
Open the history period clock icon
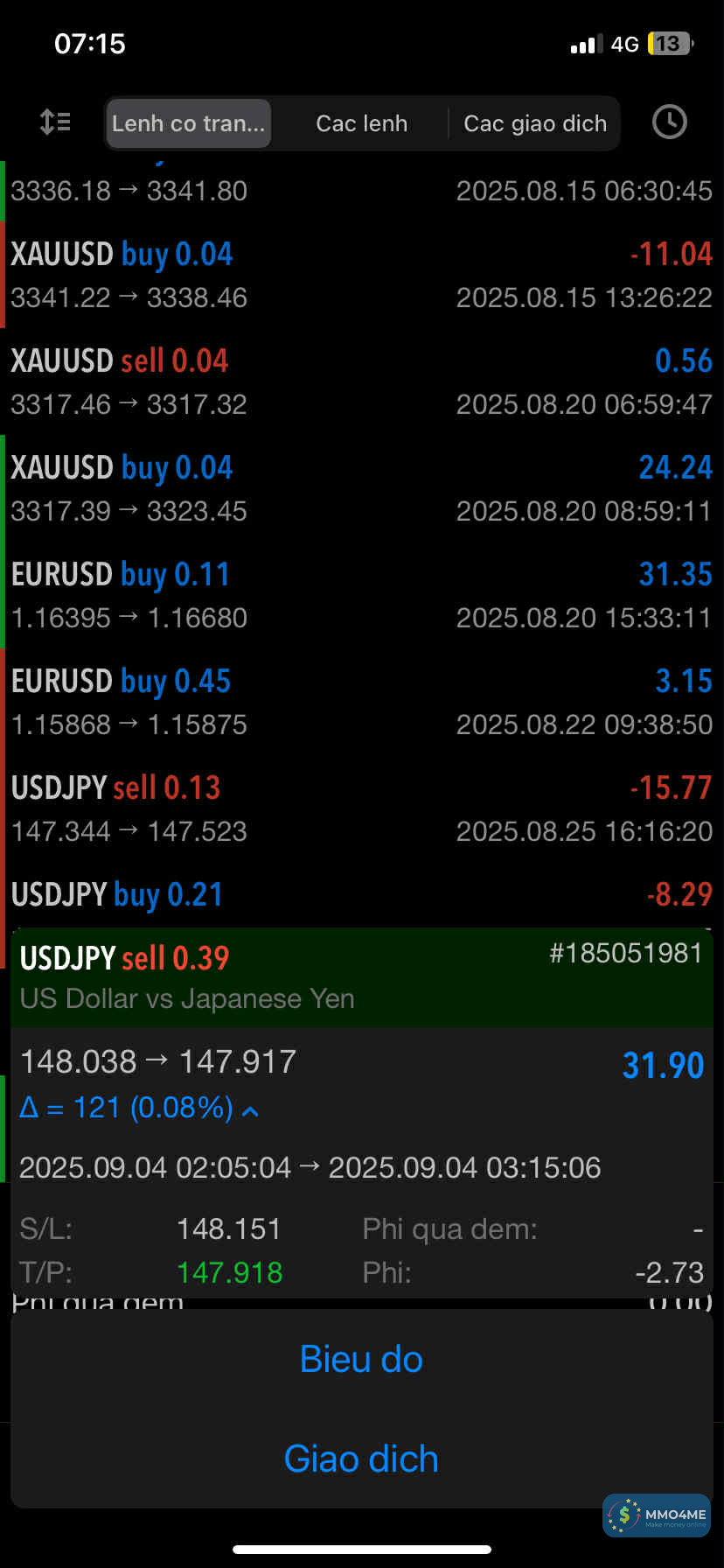(x=669, y=122)
